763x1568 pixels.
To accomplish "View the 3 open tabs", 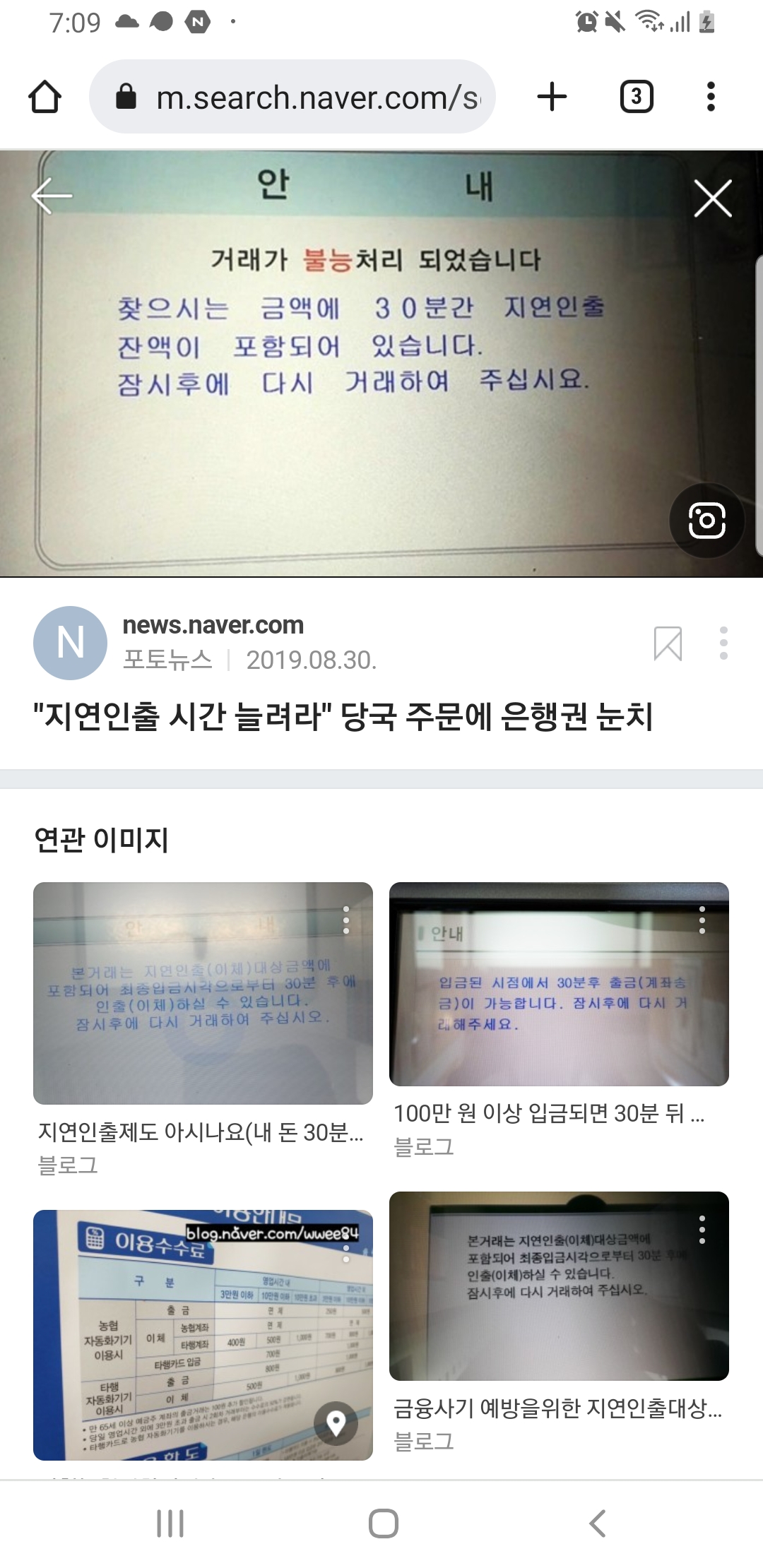I will click(636, 97).
